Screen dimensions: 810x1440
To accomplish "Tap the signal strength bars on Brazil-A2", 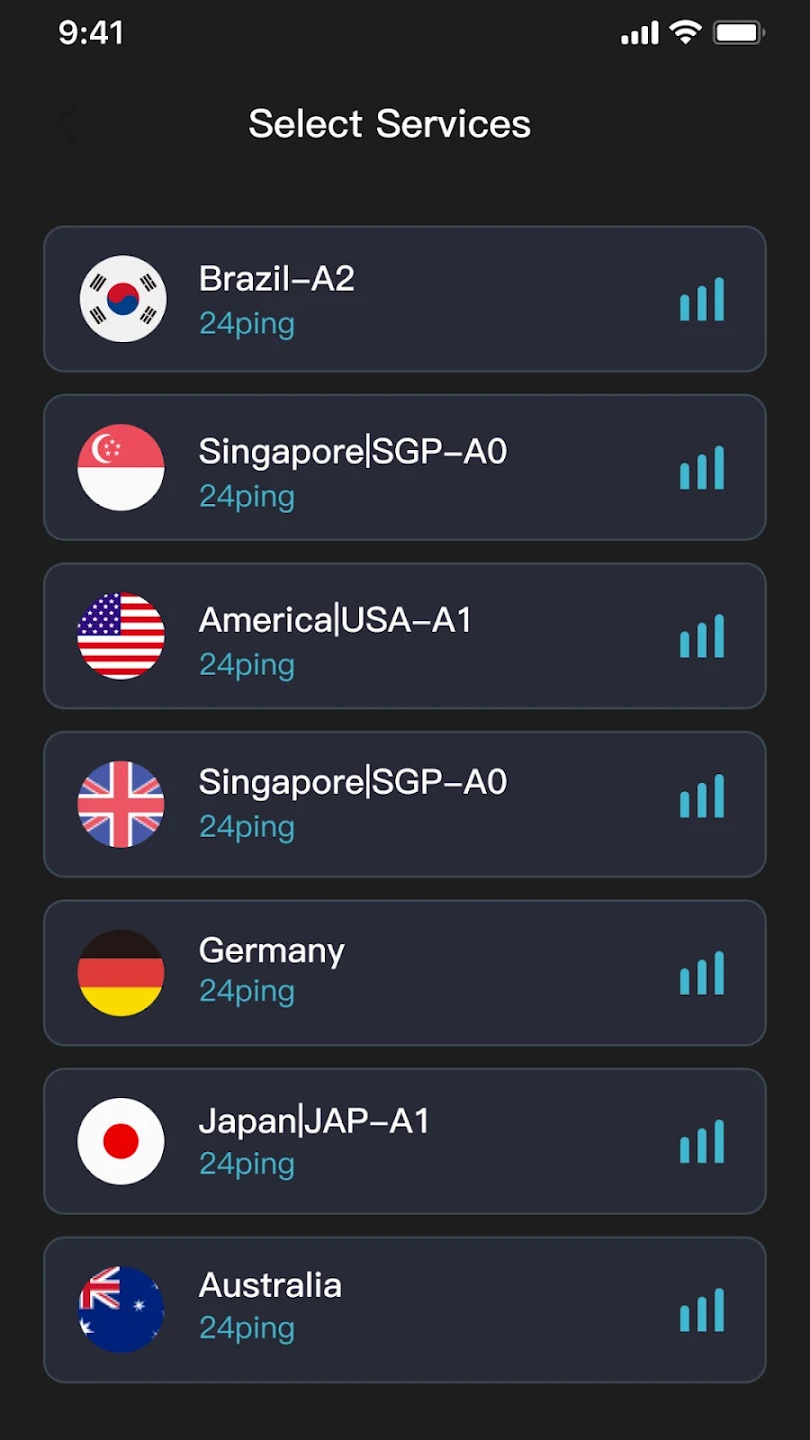I will tap(701, 298).
